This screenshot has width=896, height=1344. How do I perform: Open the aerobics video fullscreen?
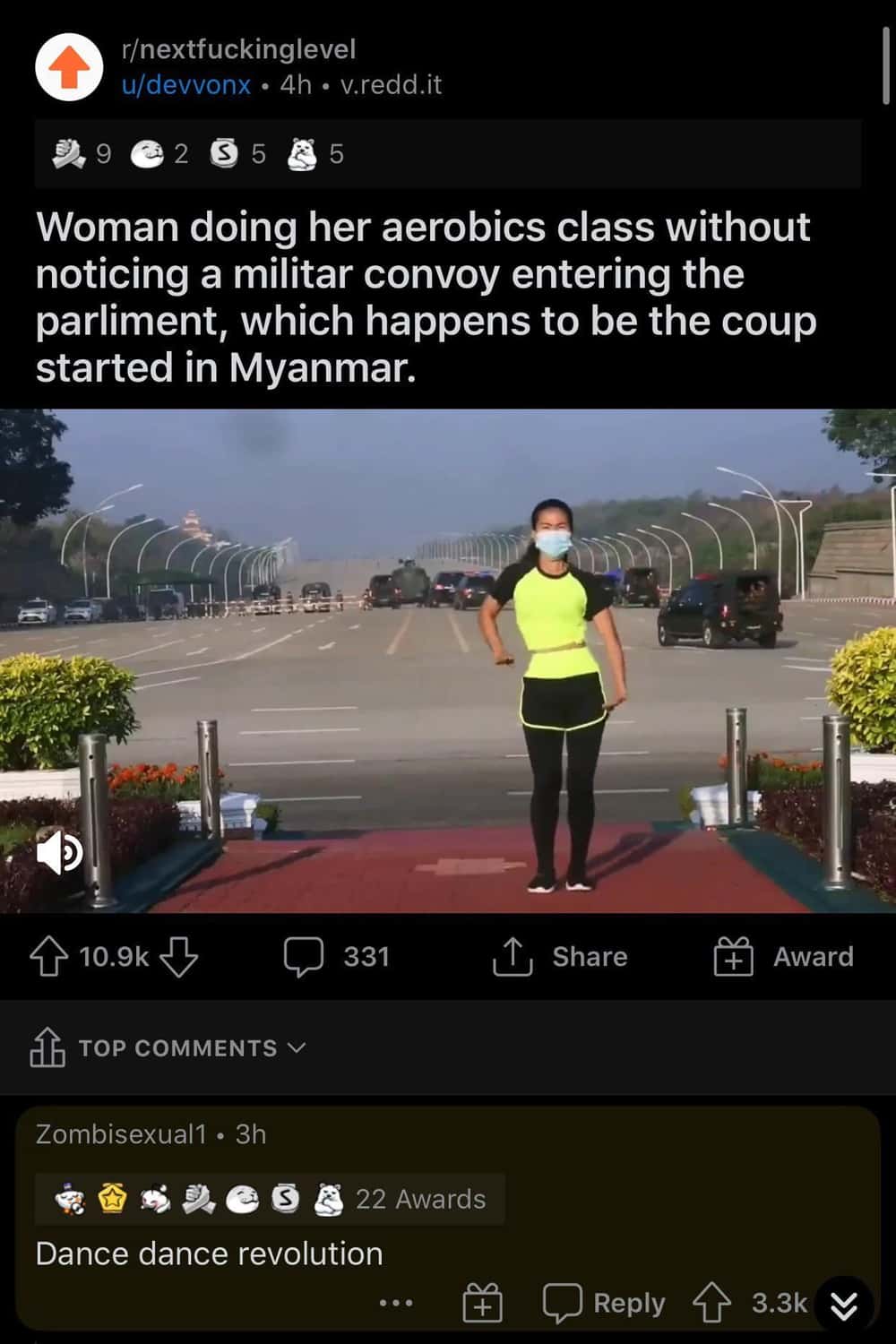[x=448, y=660]
